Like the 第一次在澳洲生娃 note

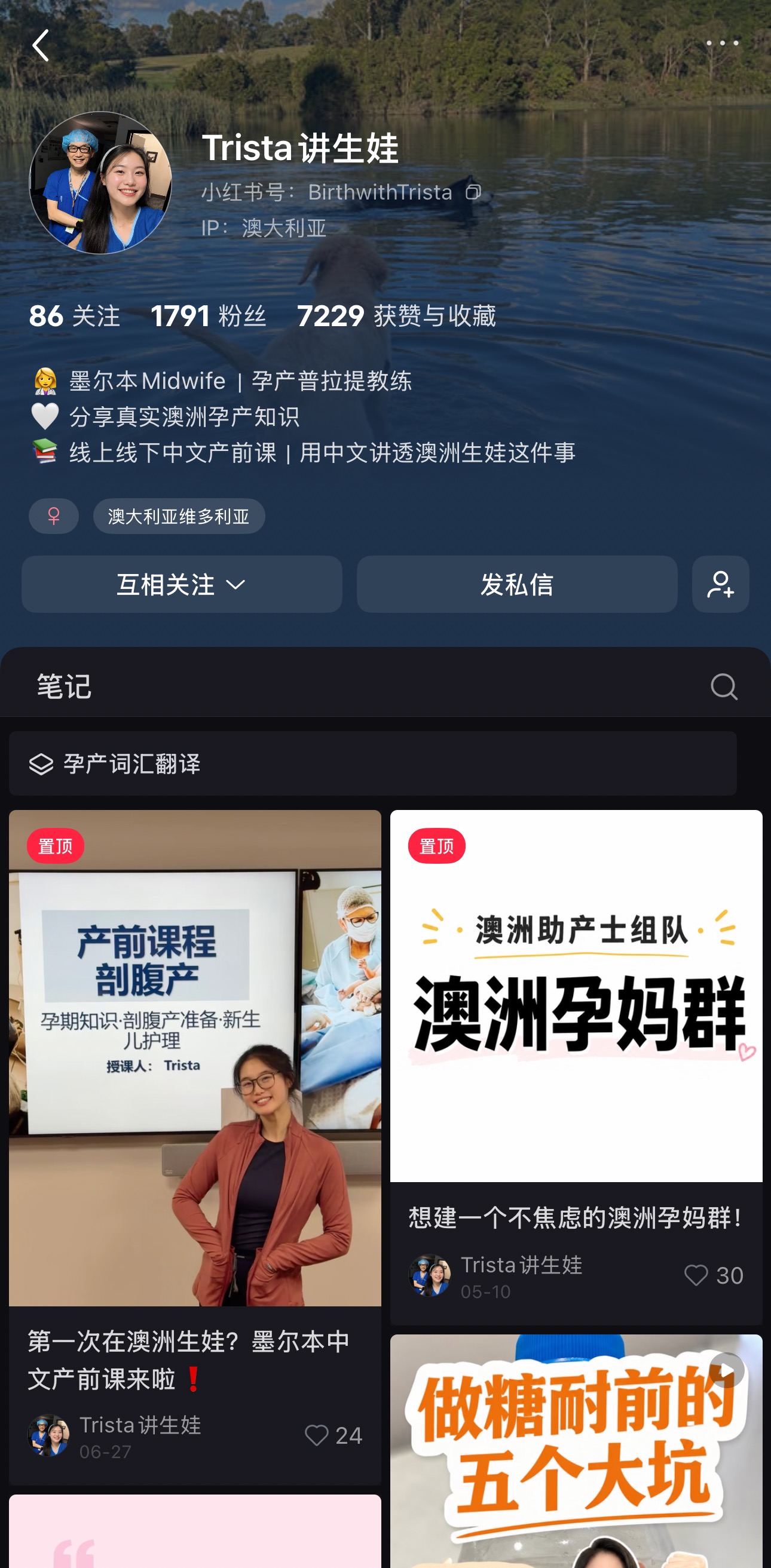333,1435
